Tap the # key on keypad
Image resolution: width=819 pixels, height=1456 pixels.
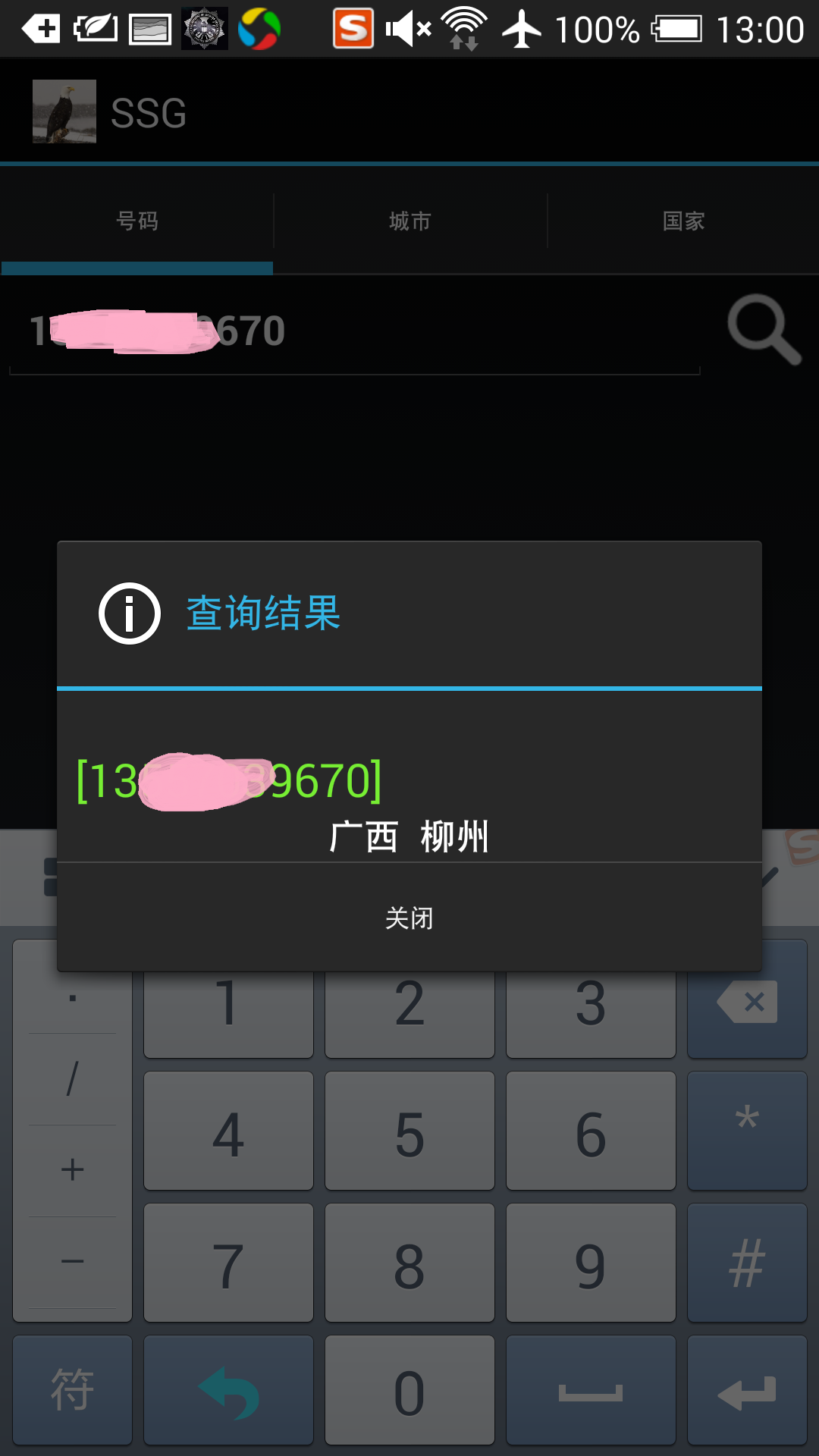(x=747, y=1263)
